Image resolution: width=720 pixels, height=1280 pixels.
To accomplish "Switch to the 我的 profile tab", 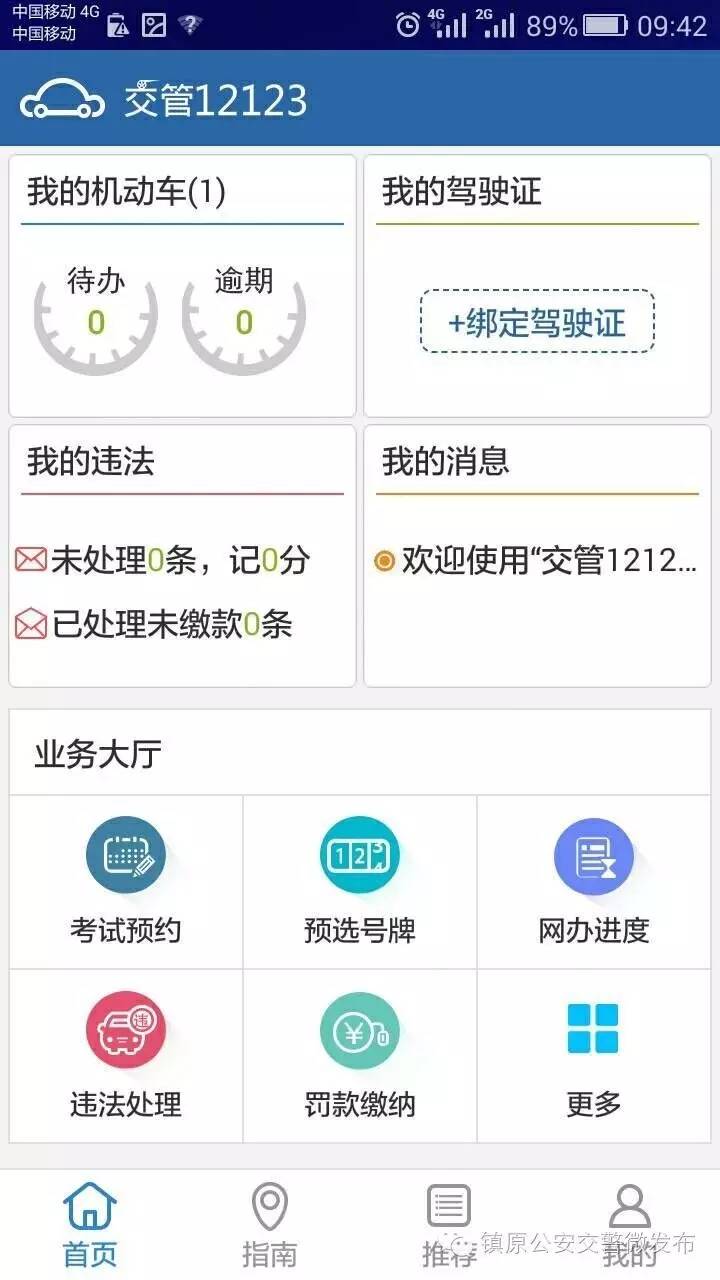I will (628, 1222).
